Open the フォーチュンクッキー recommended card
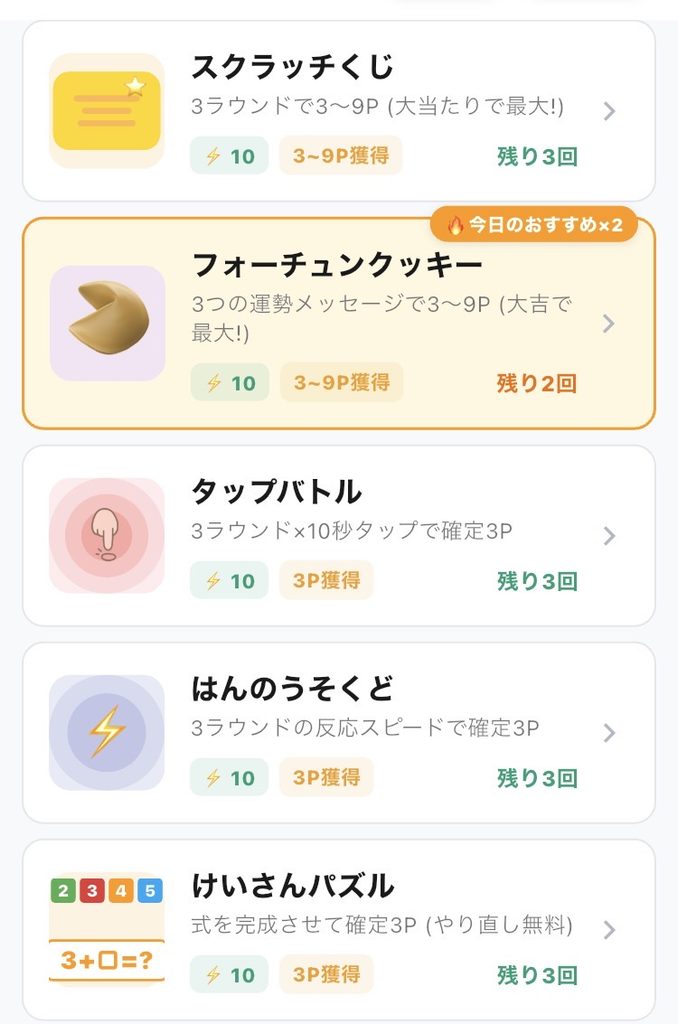The height and width of the screenshot is (1024, 678). 339,323
